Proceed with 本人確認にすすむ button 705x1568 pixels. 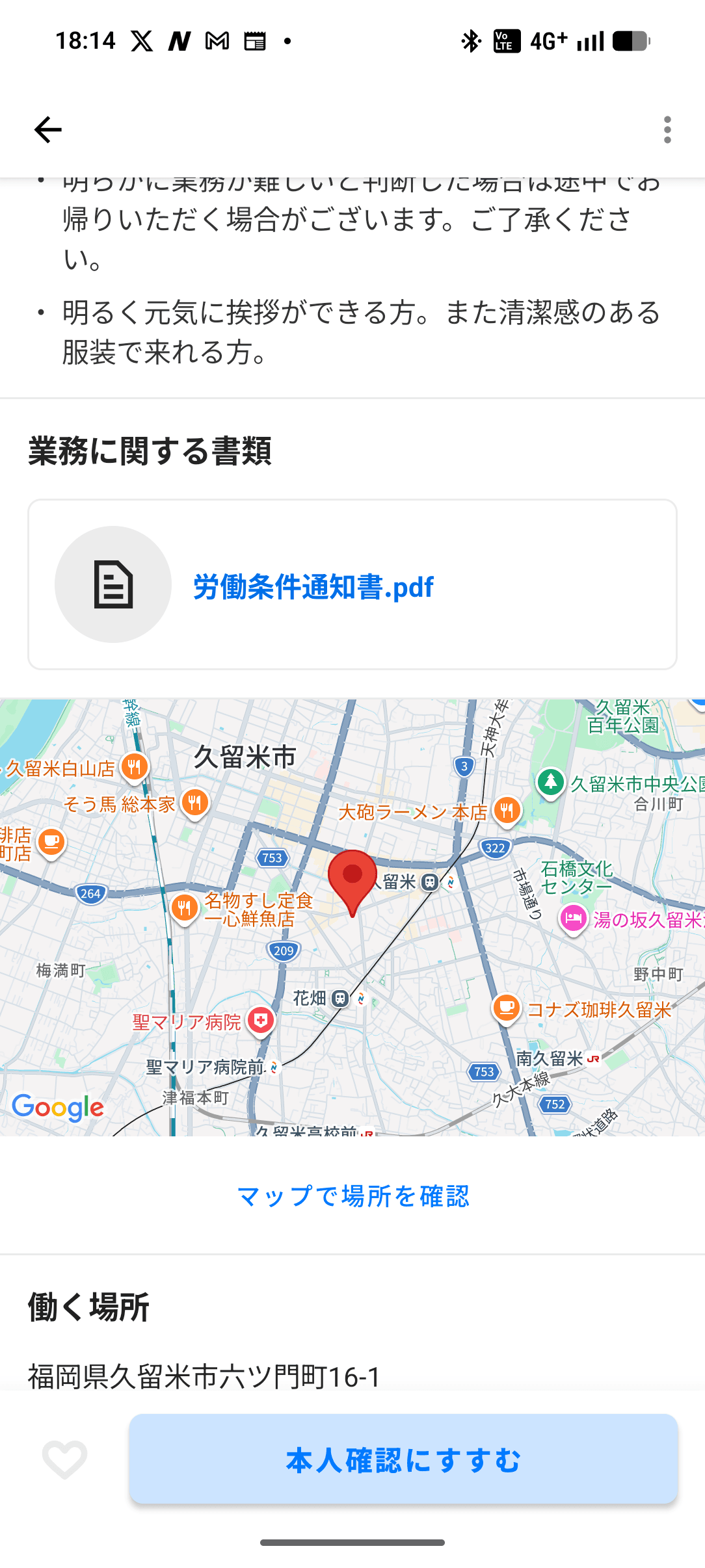[x=403, y=1459]
